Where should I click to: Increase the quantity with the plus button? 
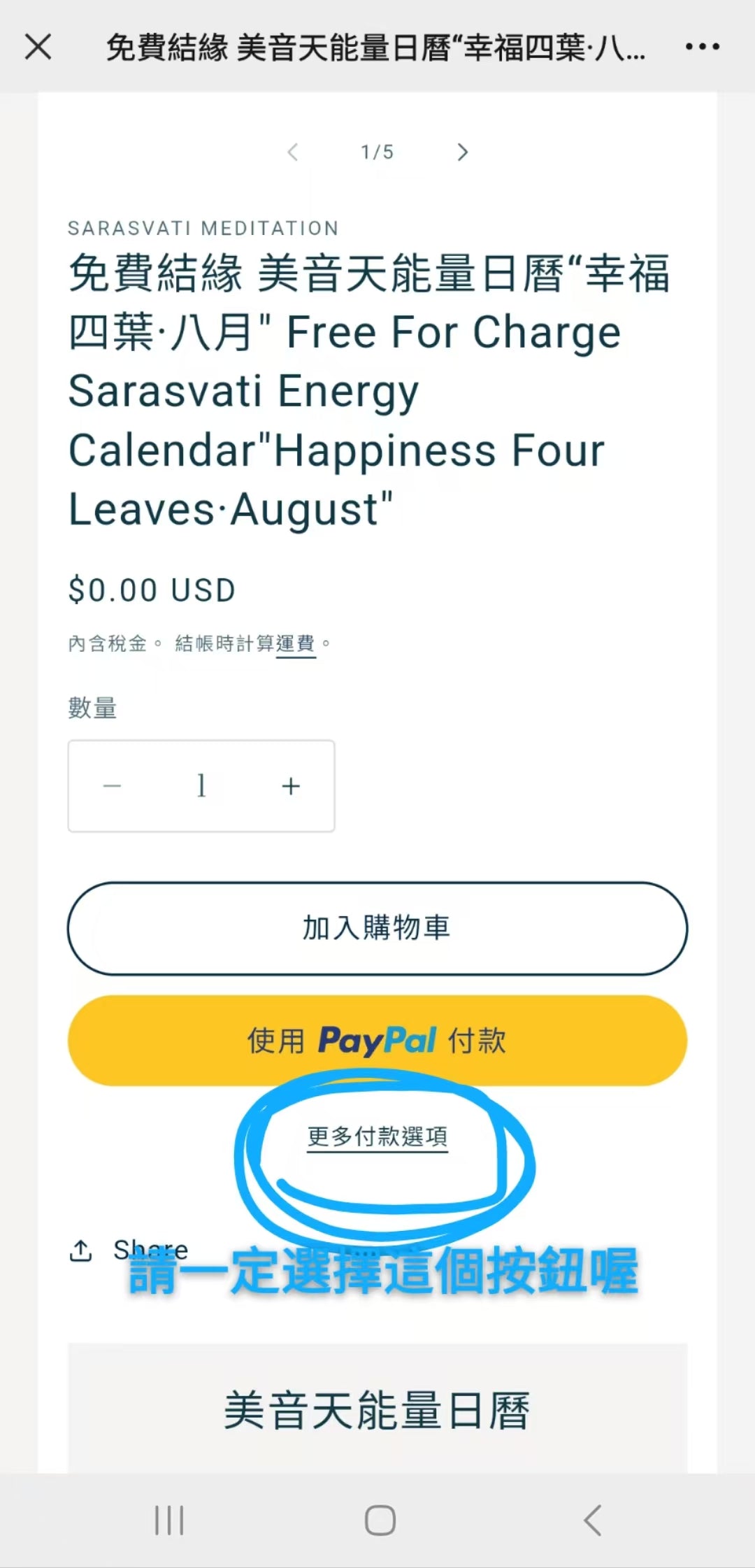(291, 786)
